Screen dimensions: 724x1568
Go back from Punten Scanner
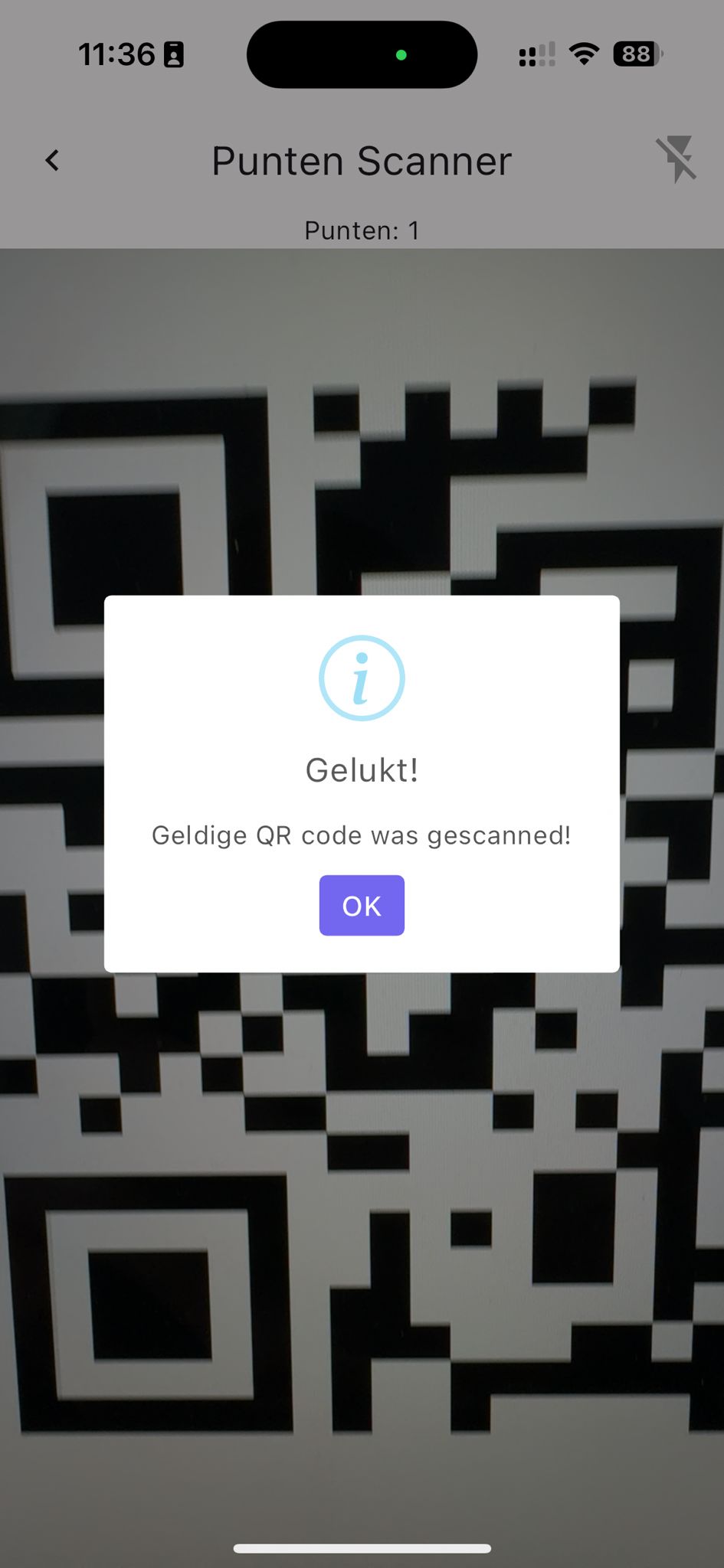click(x=52, y=160)
